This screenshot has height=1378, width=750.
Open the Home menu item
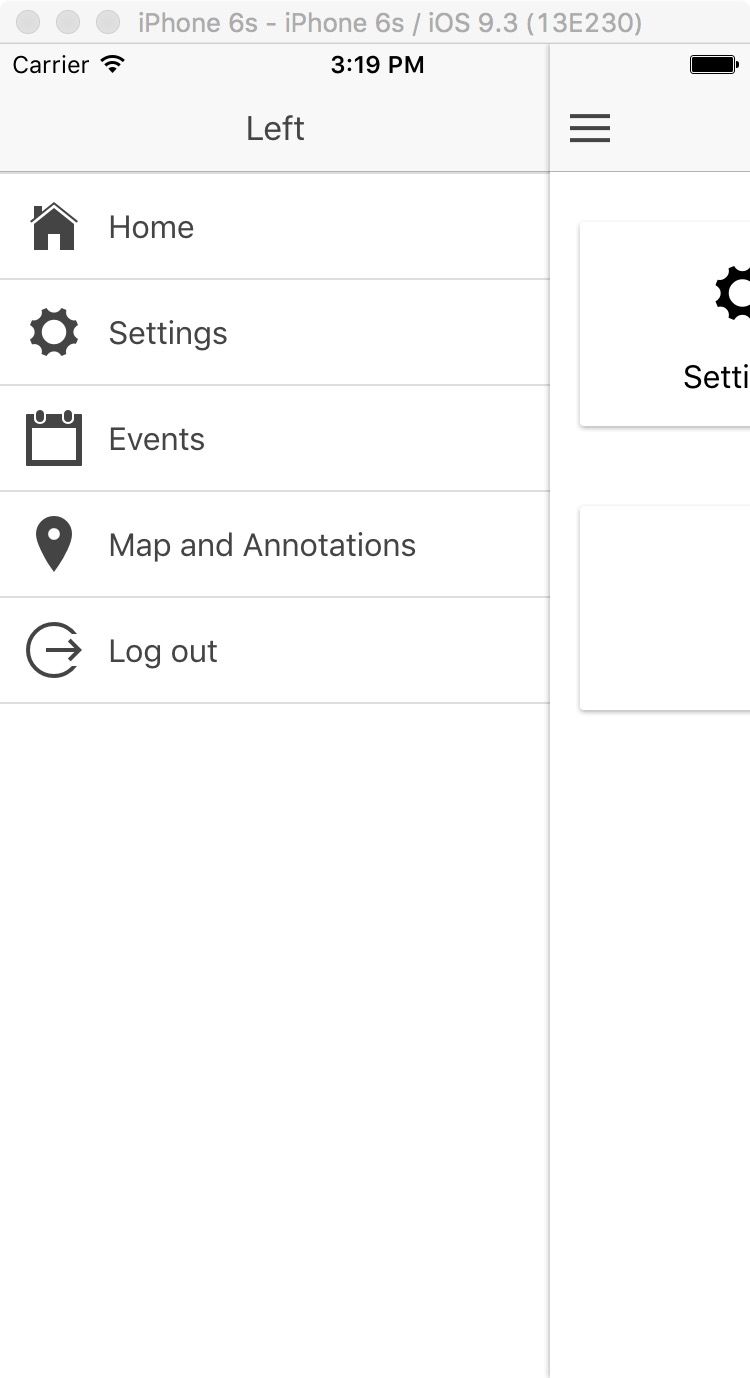pos(274,227)
